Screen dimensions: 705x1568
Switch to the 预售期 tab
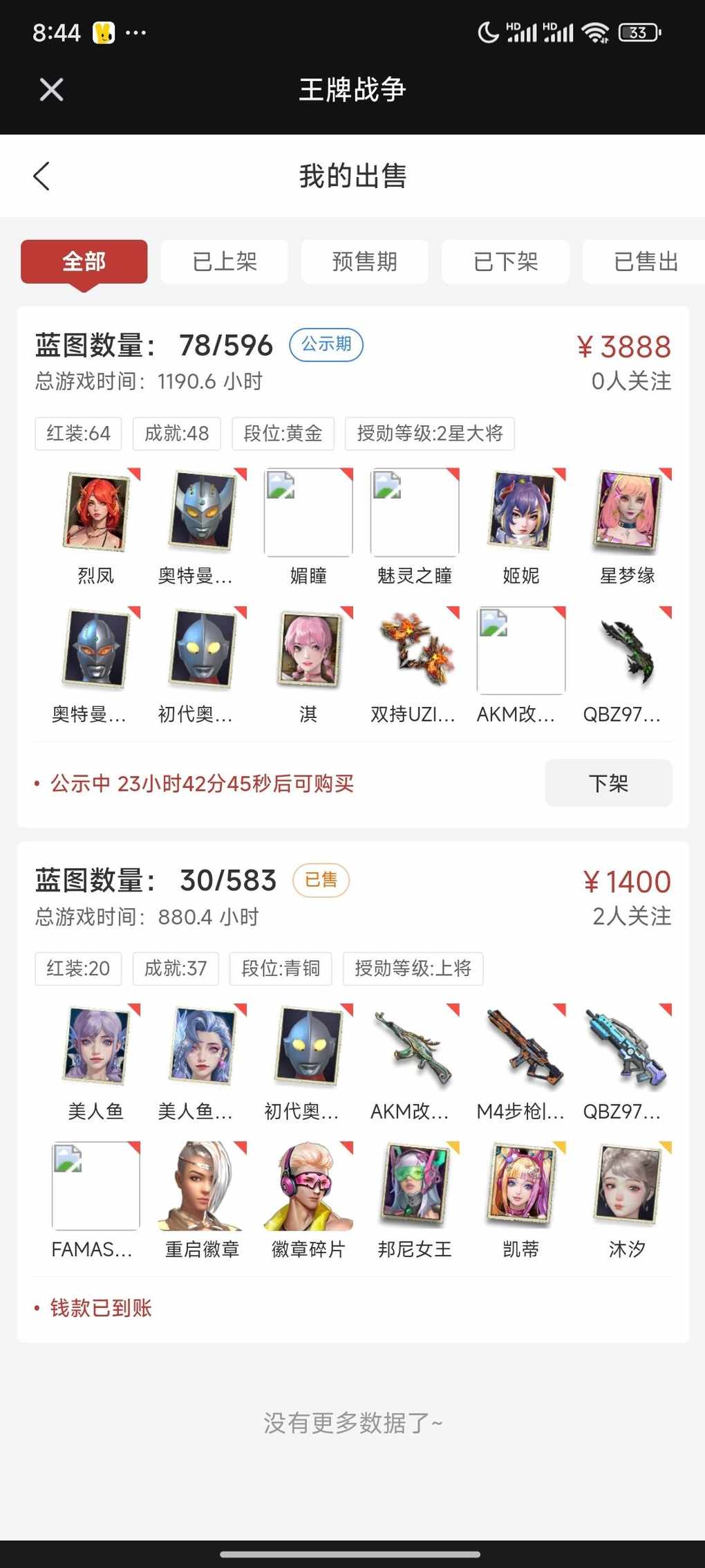coord(365,261)
